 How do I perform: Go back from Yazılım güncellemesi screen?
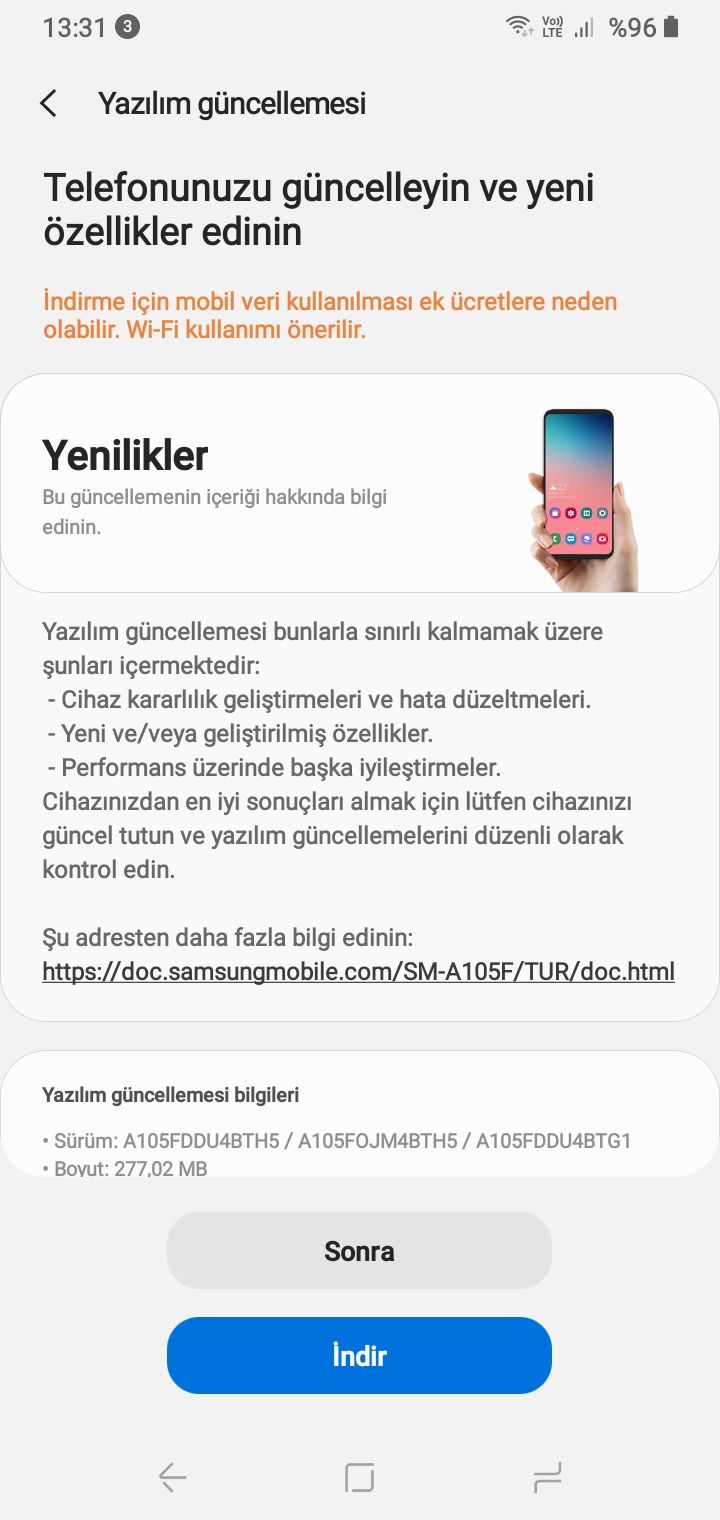(48, 103)
